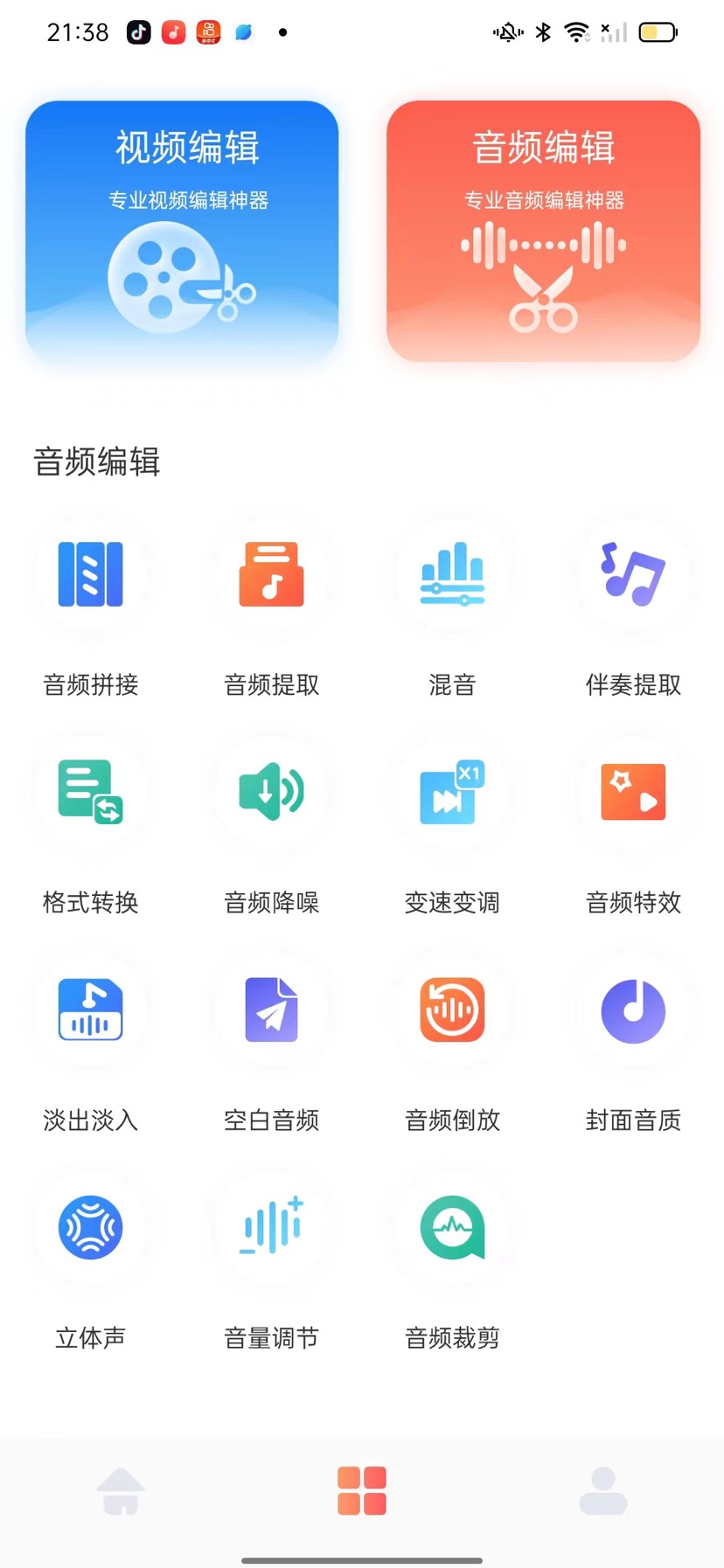Open the 视频编辑 video editing card

182,232
